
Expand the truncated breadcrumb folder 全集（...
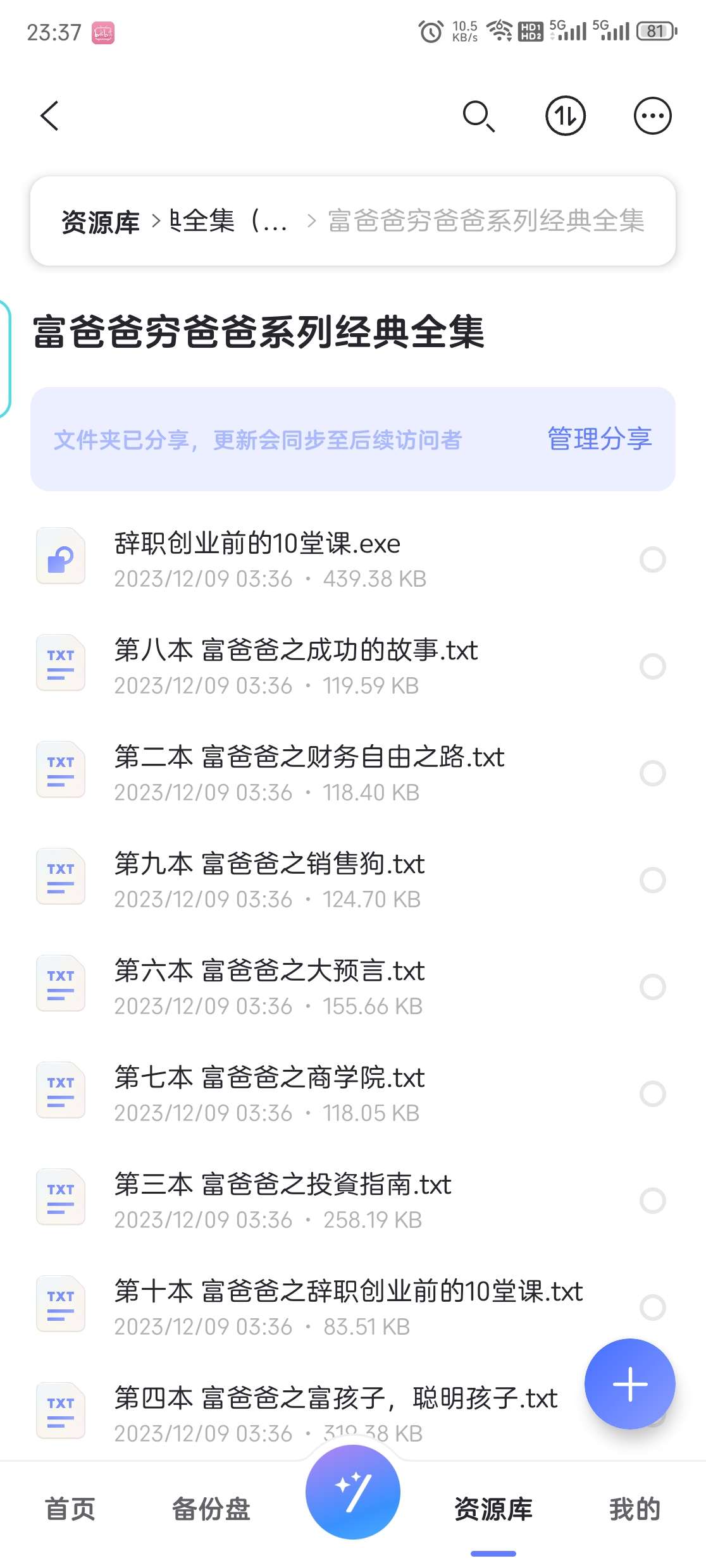[228, 221]
